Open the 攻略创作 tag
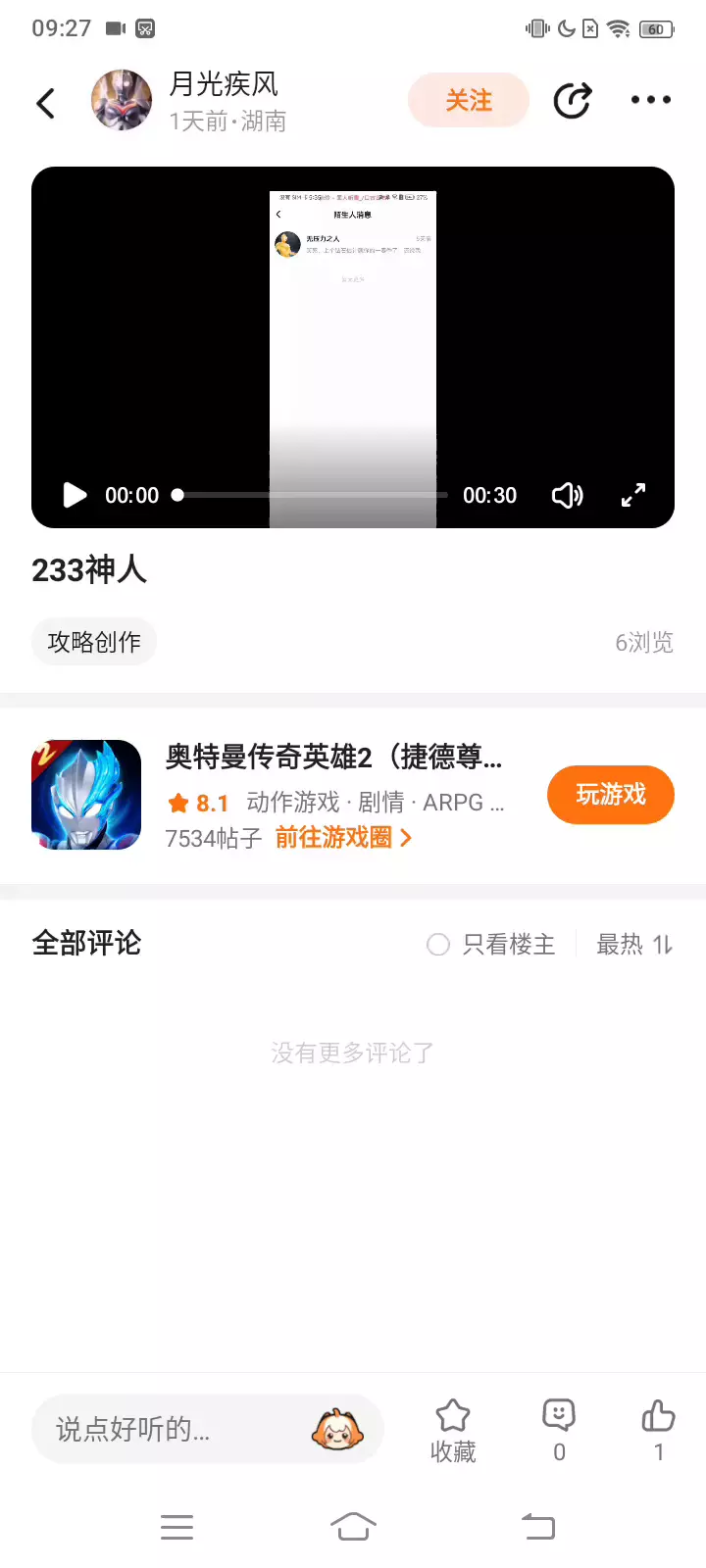Screen dimensions: 706x1568 94,642
